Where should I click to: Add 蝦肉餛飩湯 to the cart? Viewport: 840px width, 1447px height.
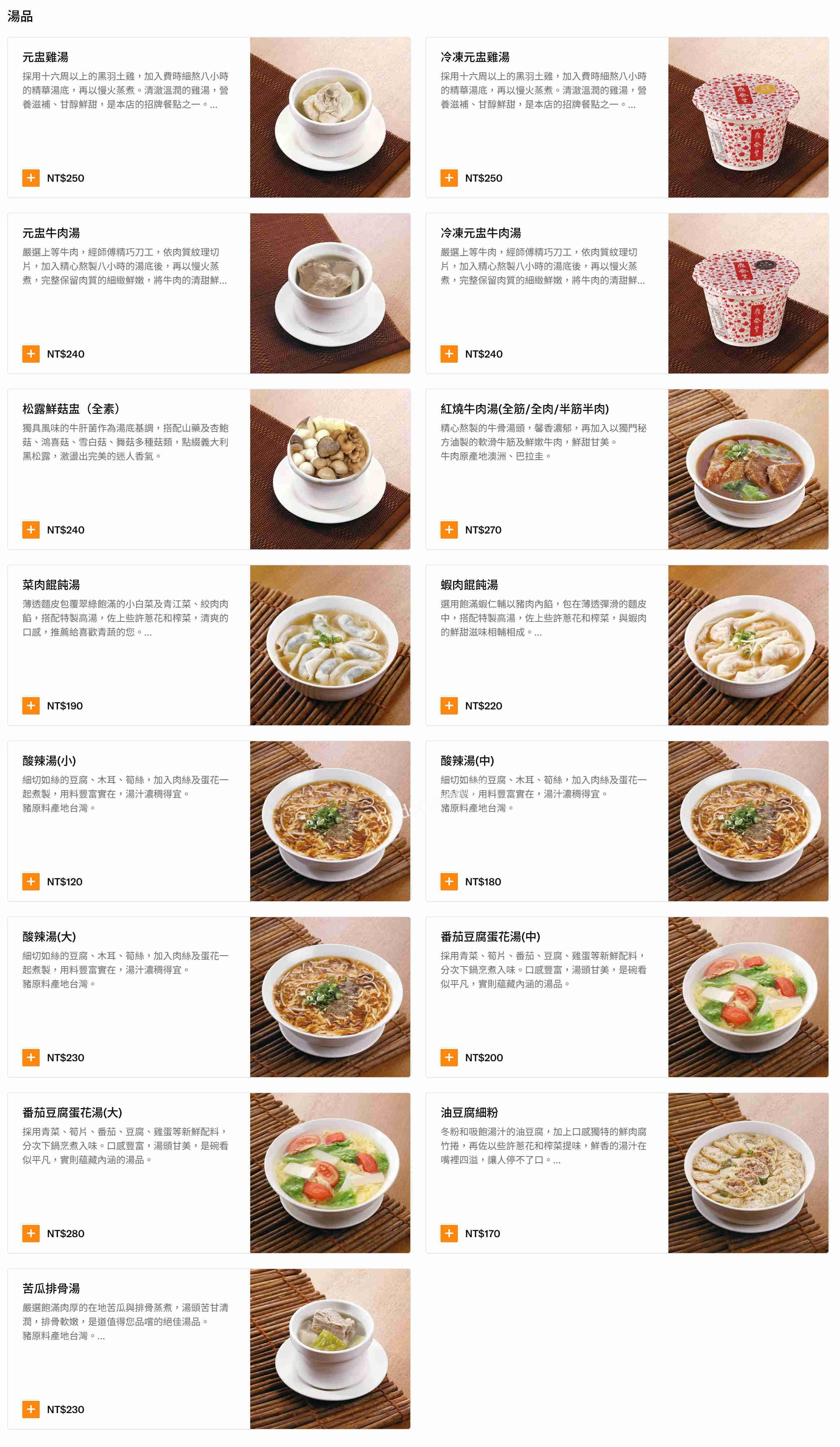pyautogui.click(x=449, y=706)
